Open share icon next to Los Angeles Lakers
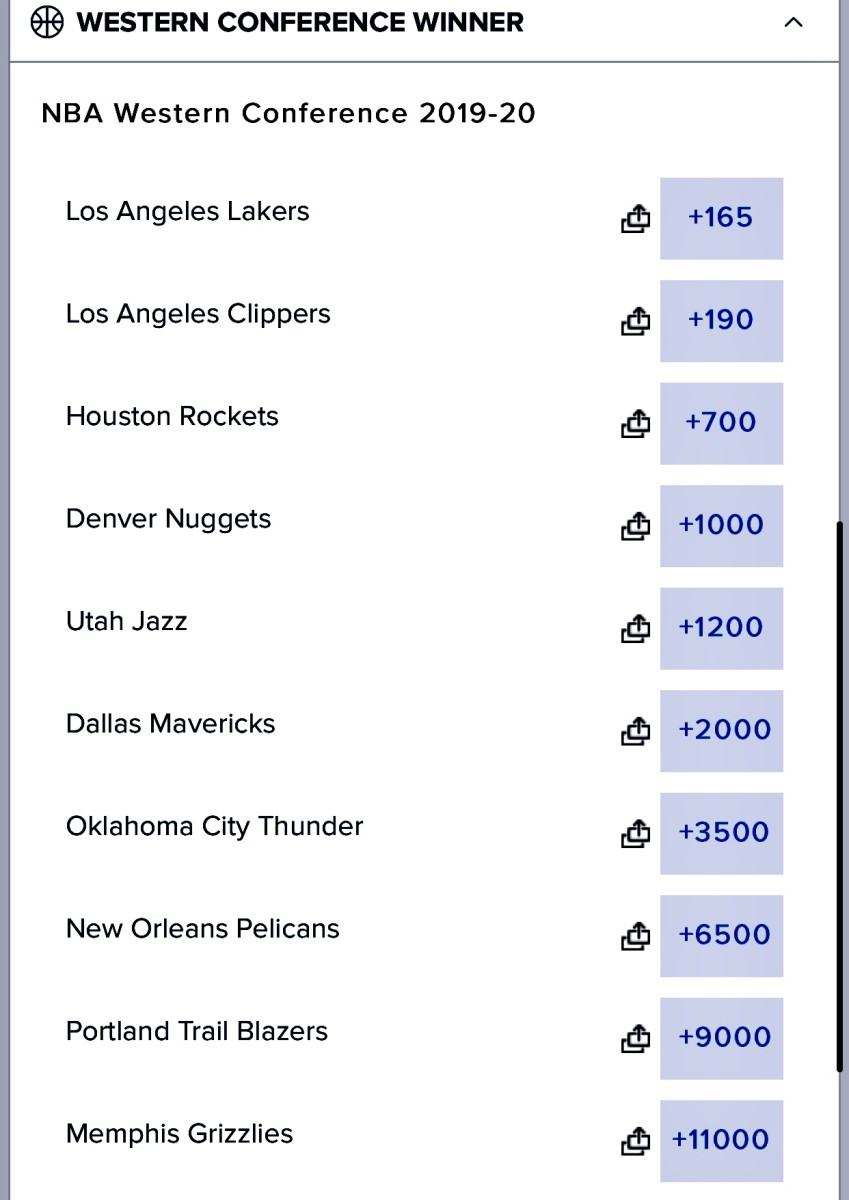 coord(635,219)
